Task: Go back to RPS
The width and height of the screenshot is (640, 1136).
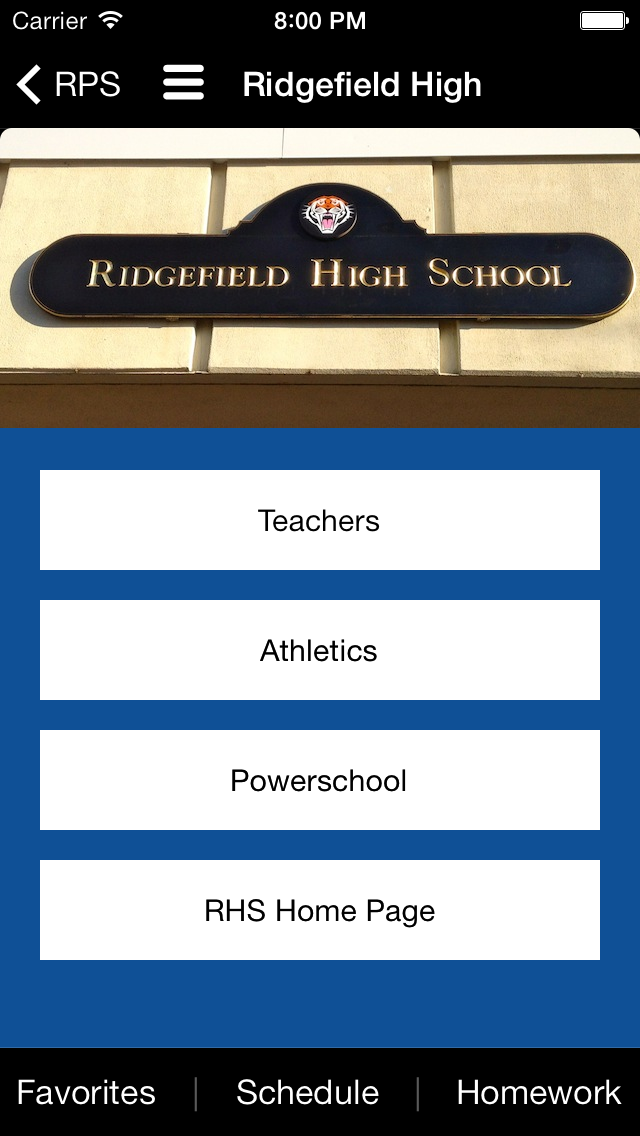Action: click(x=68, y=85)
